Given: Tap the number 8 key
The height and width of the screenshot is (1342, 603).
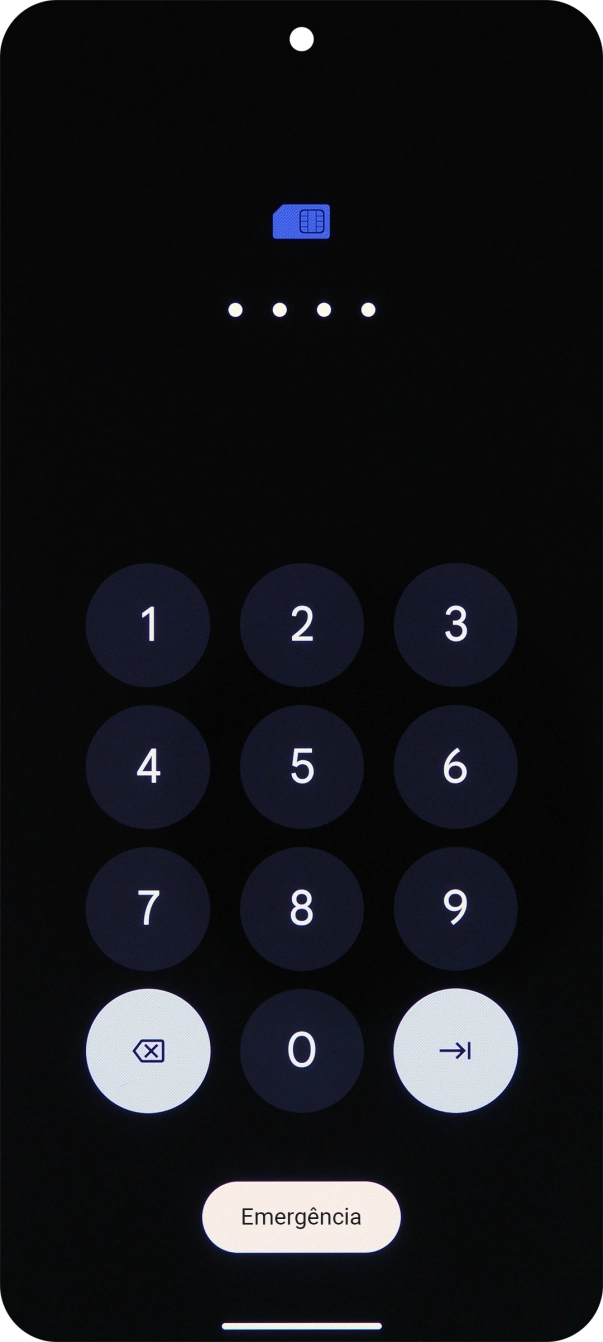Looking at the screenshot, I should coord(301,909).
